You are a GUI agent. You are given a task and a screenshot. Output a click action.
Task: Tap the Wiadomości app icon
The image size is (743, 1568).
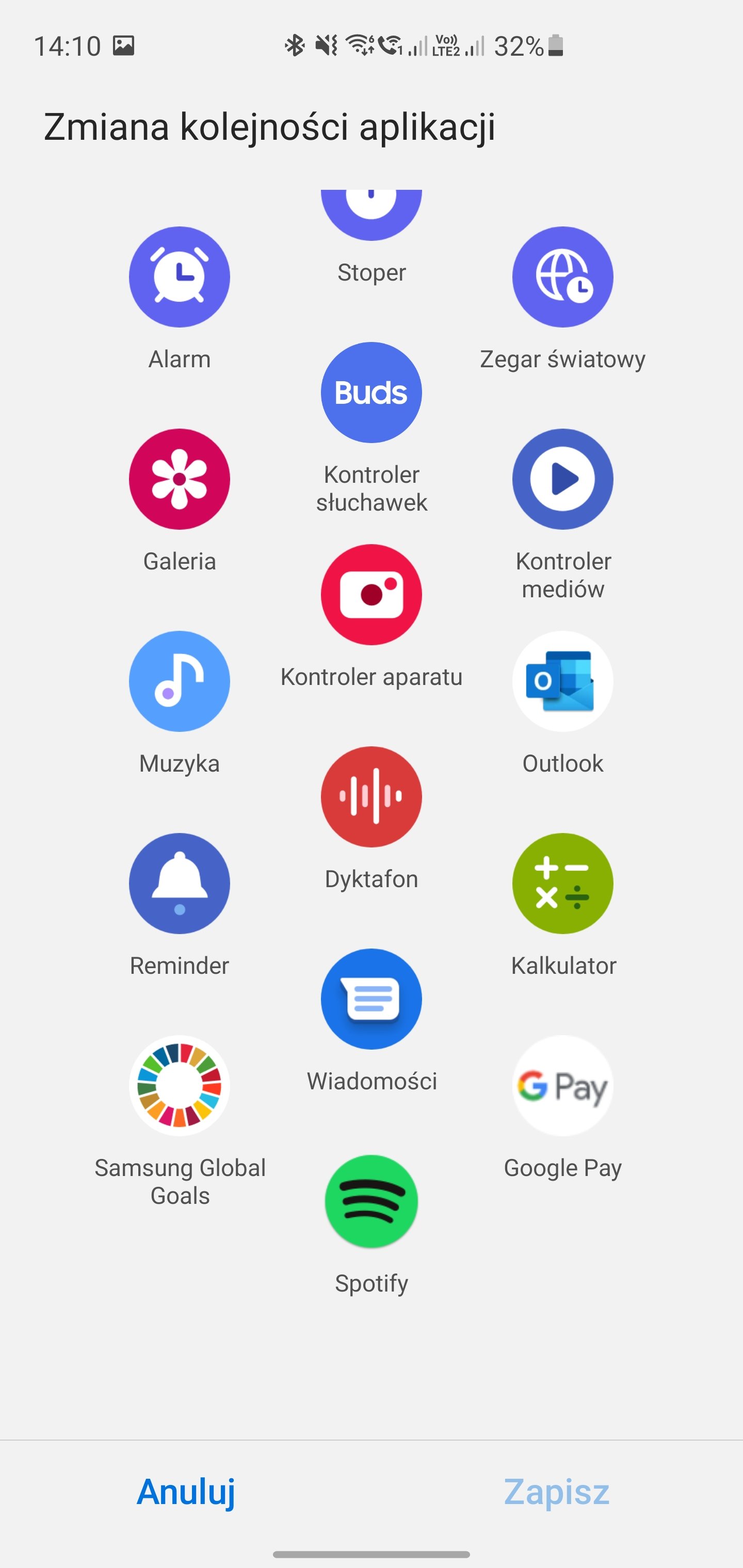click(372, 999)
